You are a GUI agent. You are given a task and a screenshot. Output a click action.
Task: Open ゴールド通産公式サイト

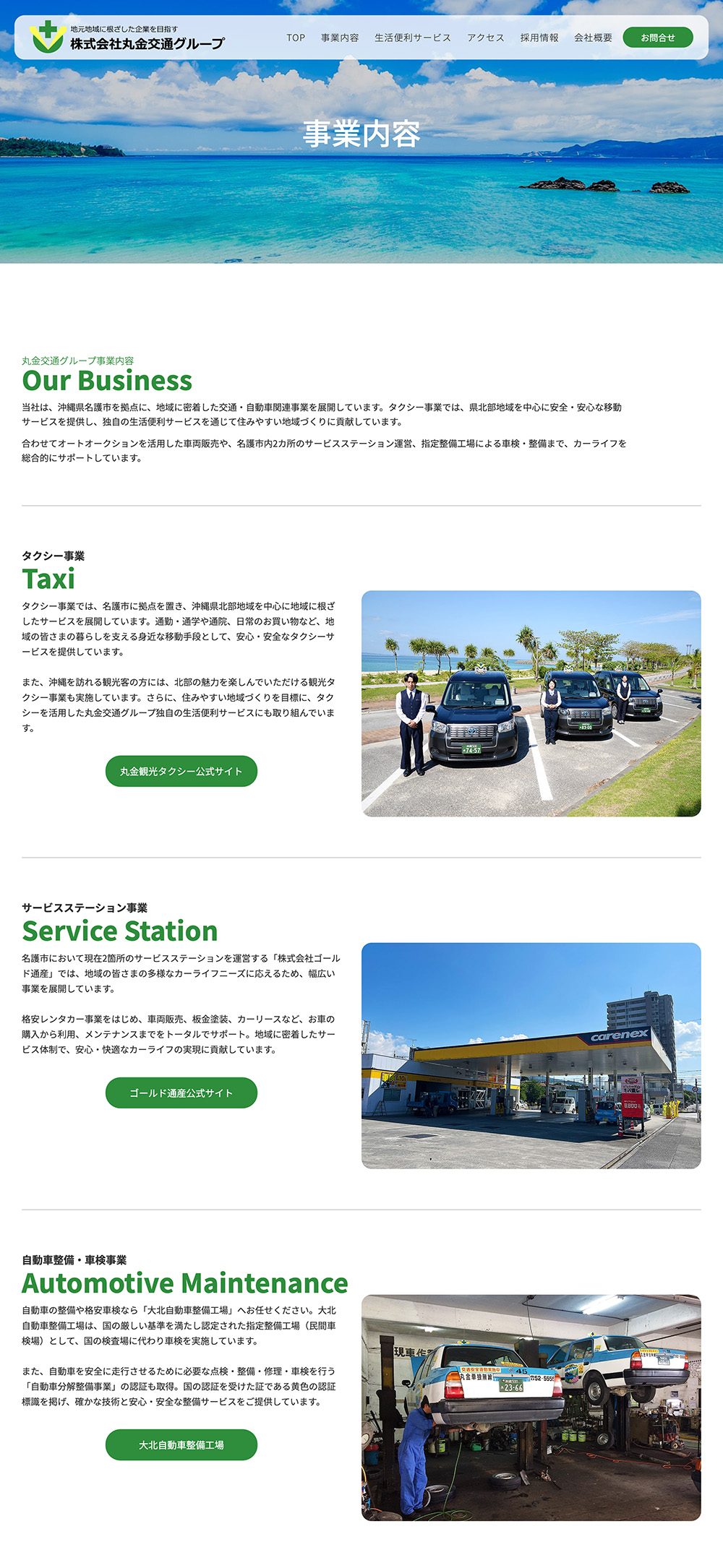[181, 1093]
